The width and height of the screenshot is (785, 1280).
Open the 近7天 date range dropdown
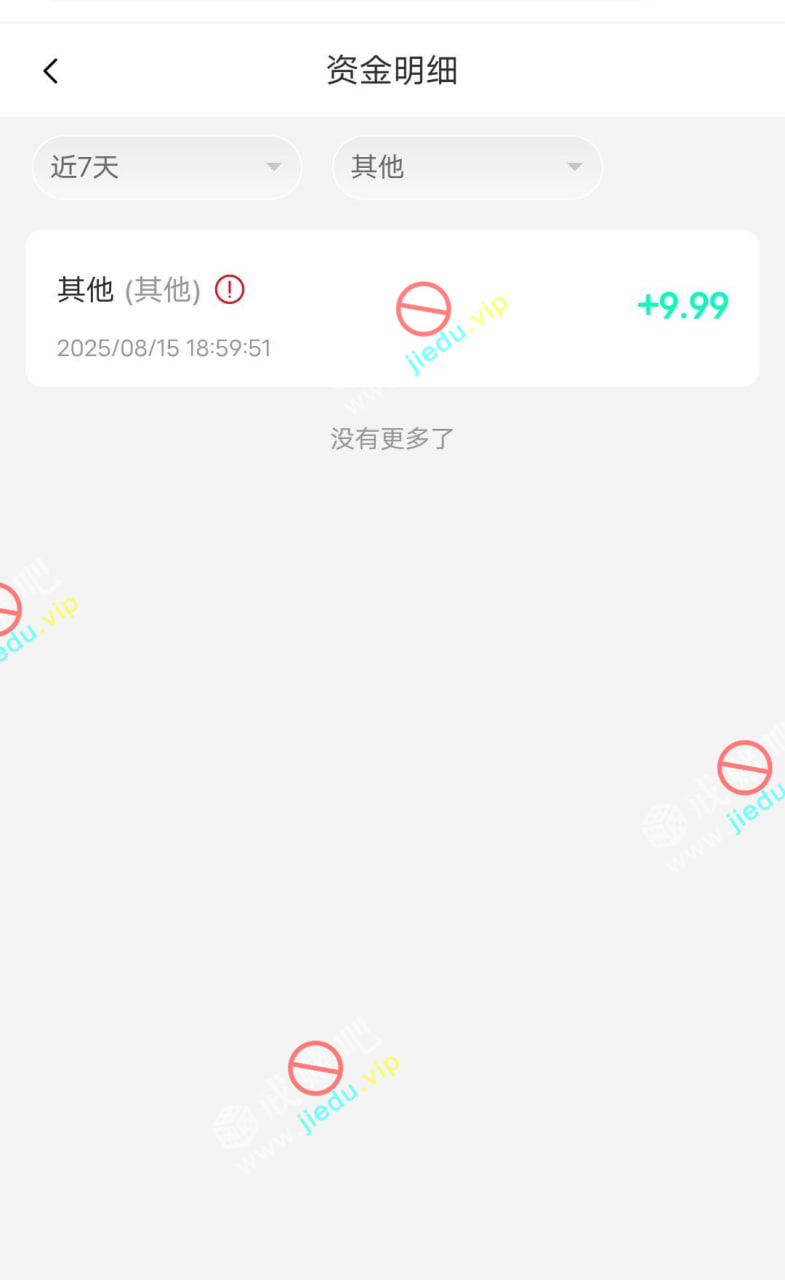167,167
